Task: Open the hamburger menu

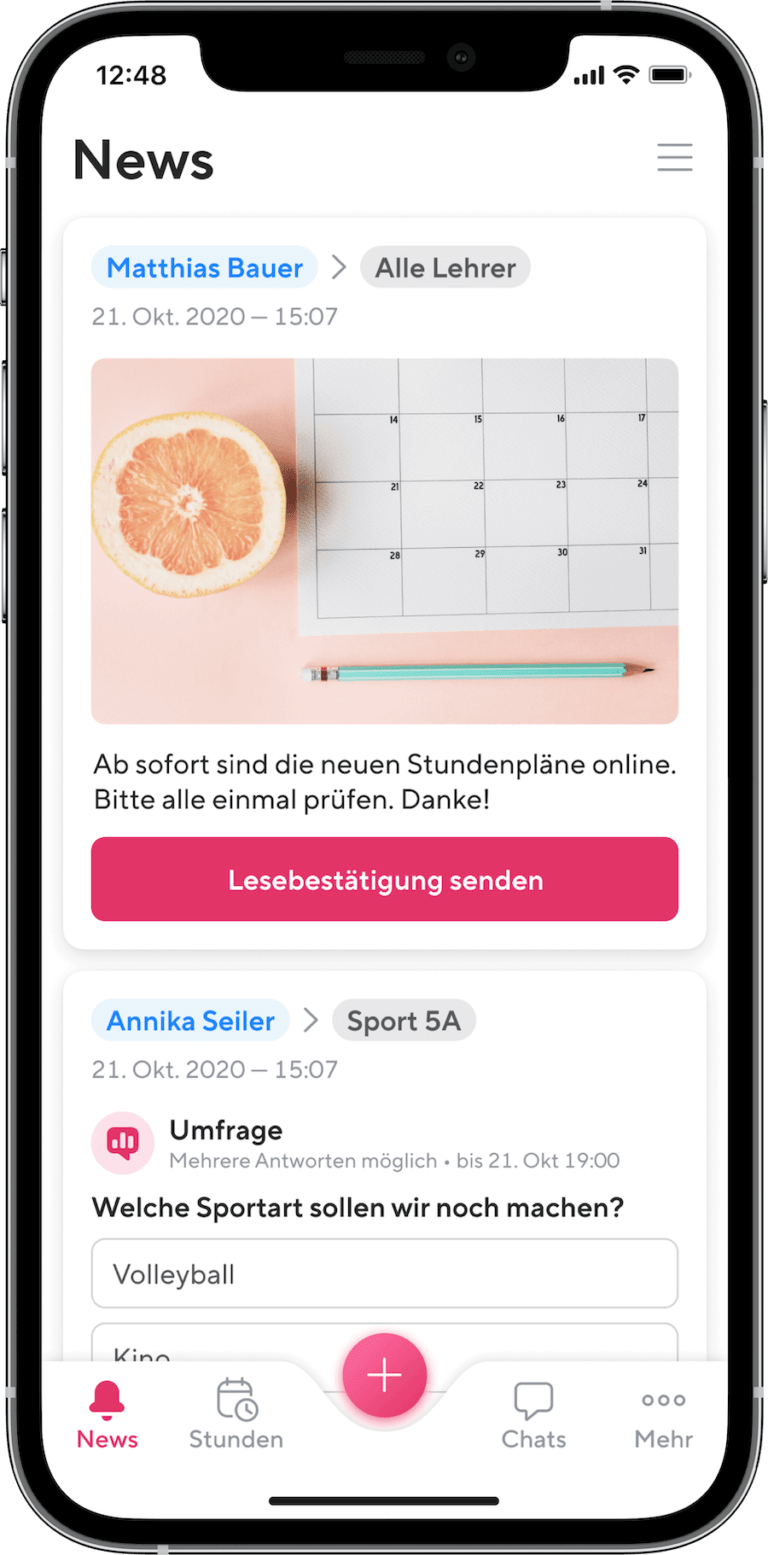Action: tap(675, 158)
